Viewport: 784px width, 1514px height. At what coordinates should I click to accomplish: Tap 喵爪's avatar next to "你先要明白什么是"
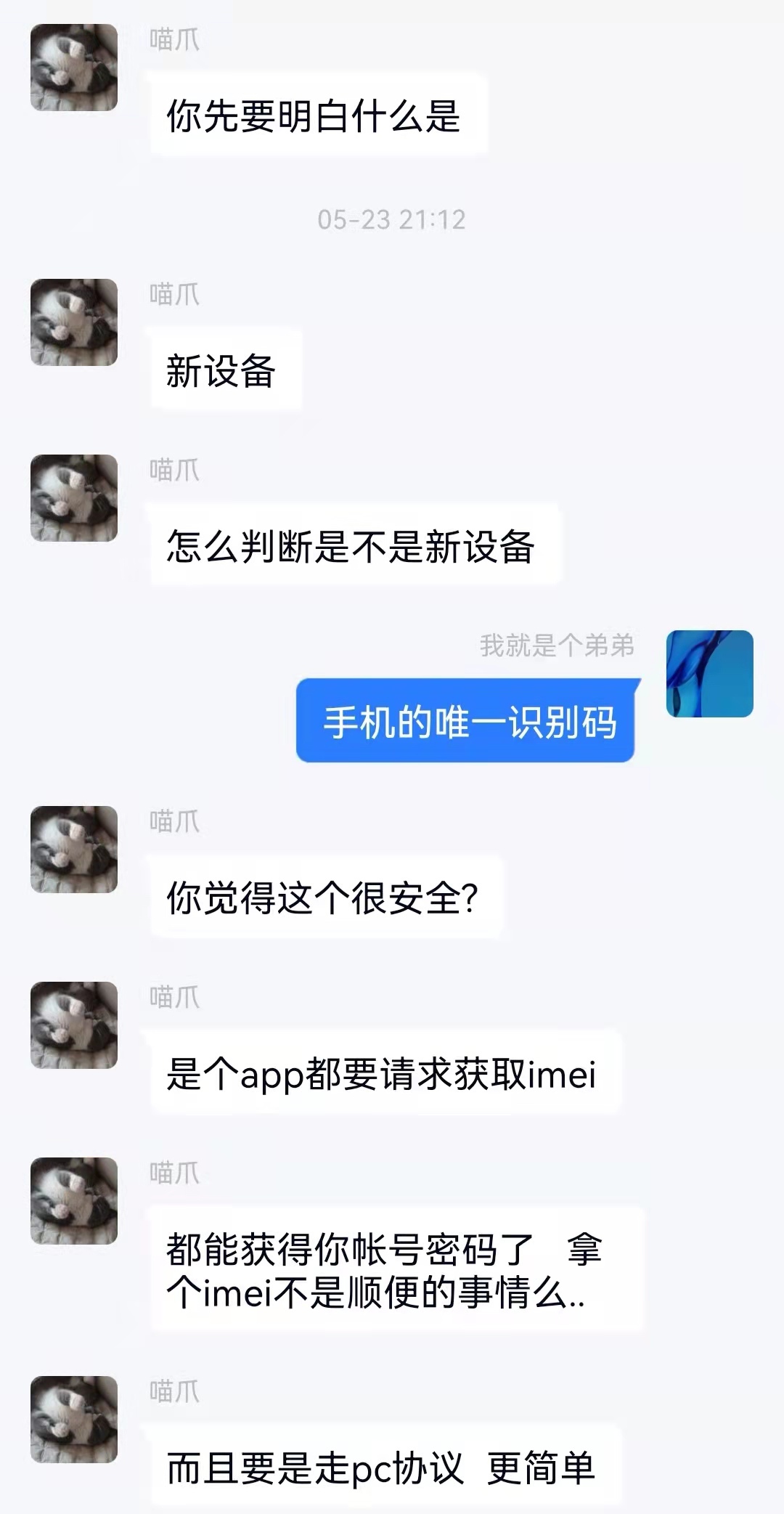point(73,68)
